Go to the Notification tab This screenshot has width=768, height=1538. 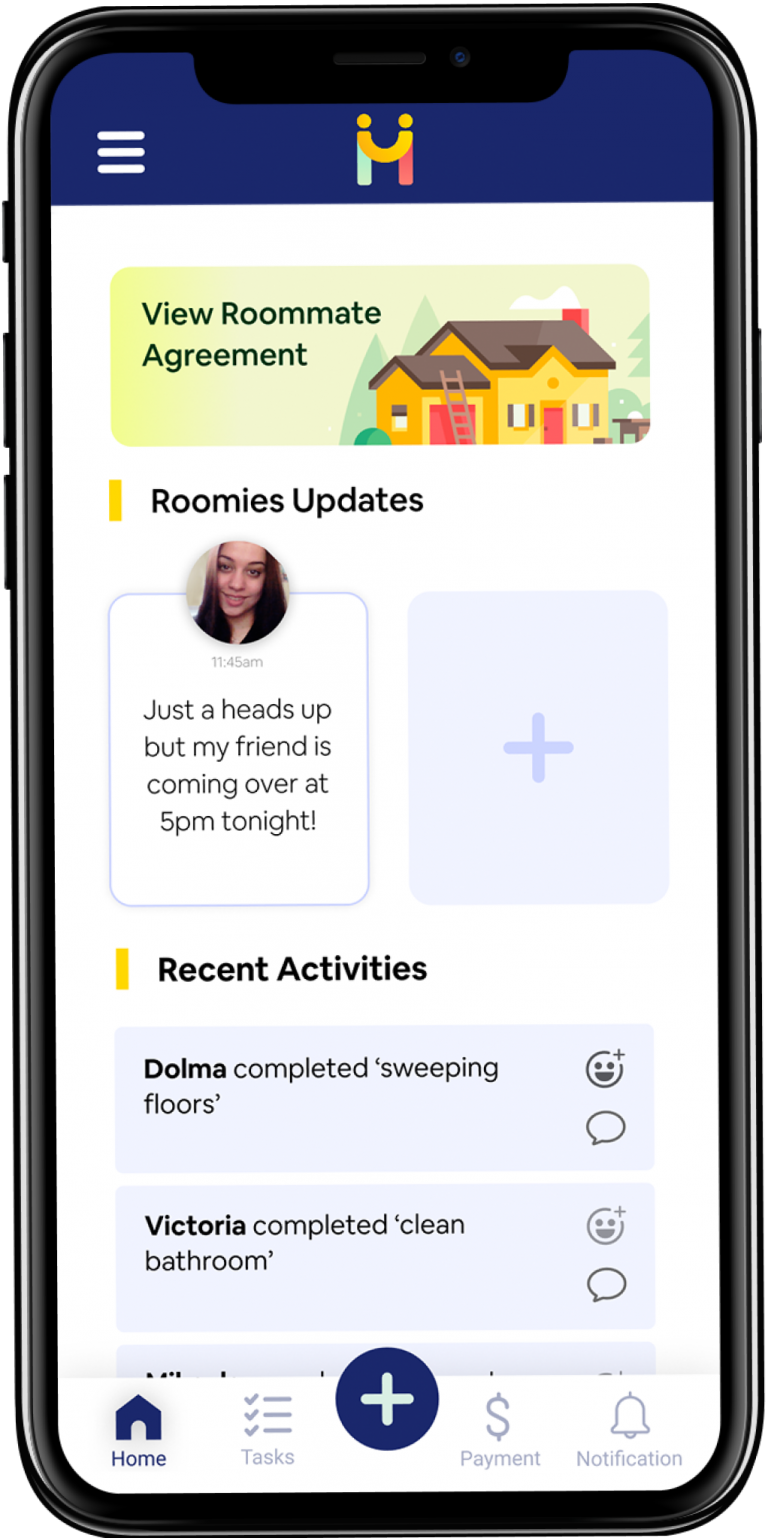click(x=629, y=1431)
